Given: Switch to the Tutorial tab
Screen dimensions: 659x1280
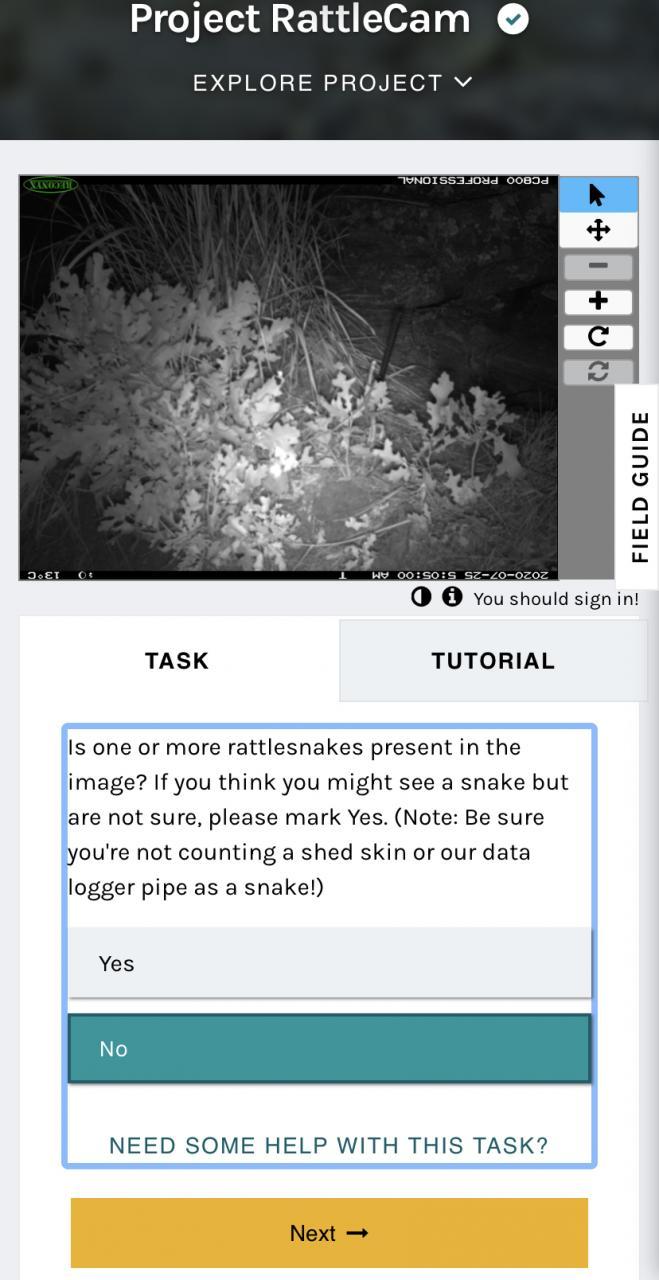Looking at the screenshot, I should point(492,661).
